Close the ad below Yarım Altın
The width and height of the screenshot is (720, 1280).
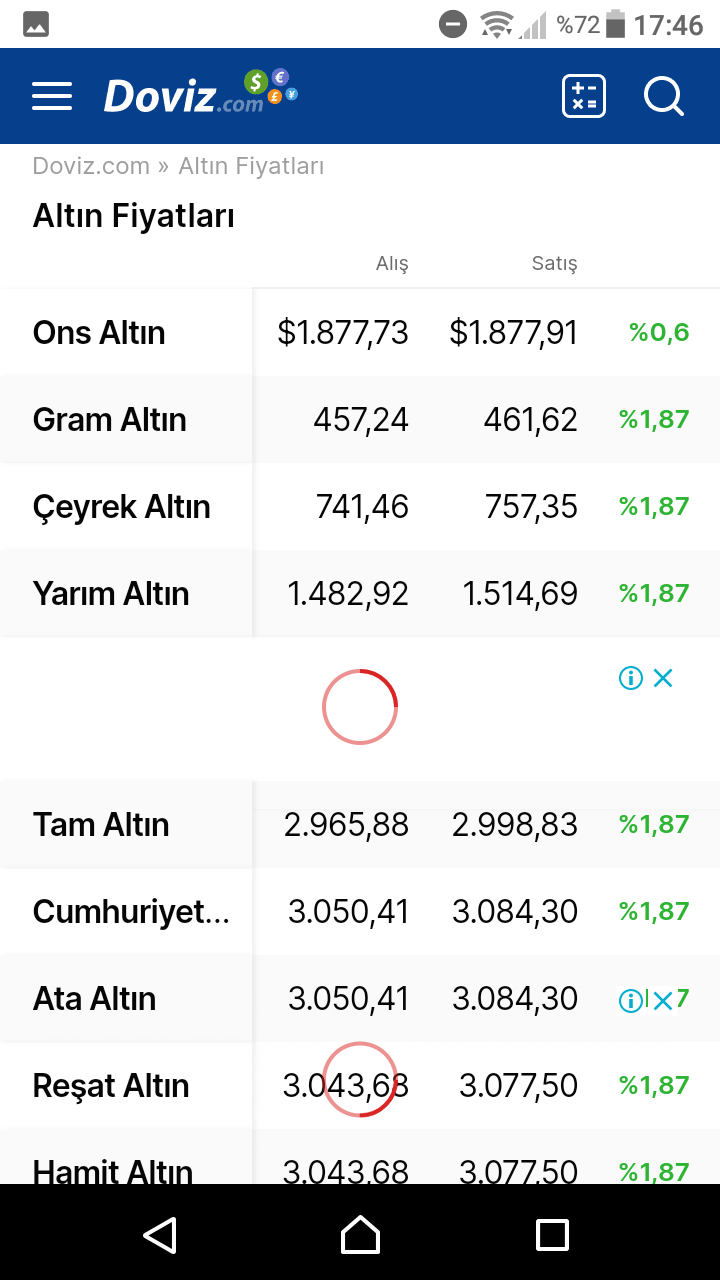pos(663,678)
